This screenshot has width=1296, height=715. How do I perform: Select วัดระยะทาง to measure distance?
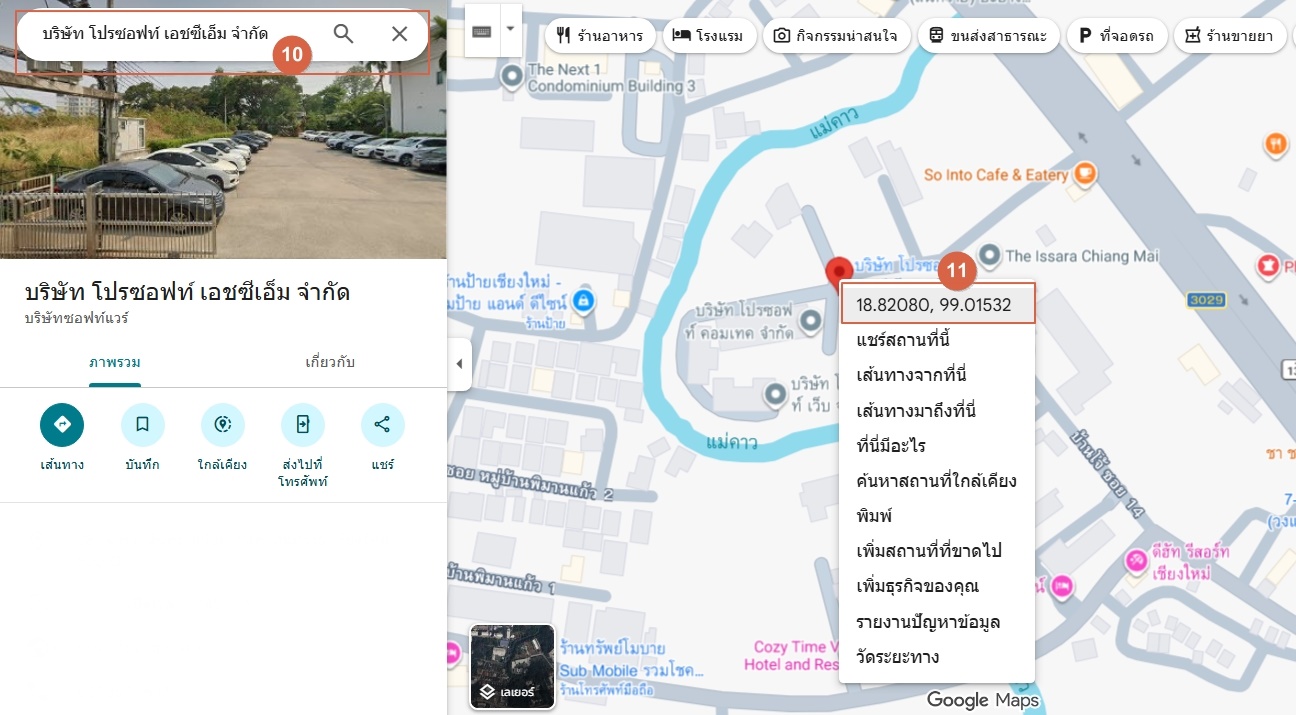pos(897,657)
